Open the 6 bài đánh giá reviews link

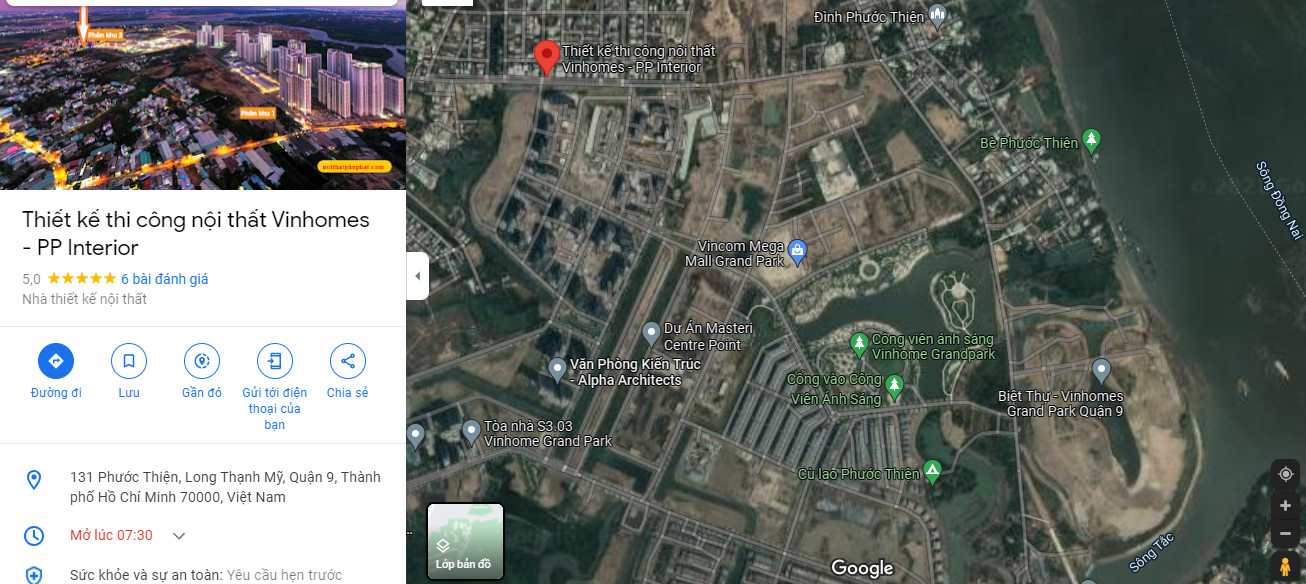[164, 279]
